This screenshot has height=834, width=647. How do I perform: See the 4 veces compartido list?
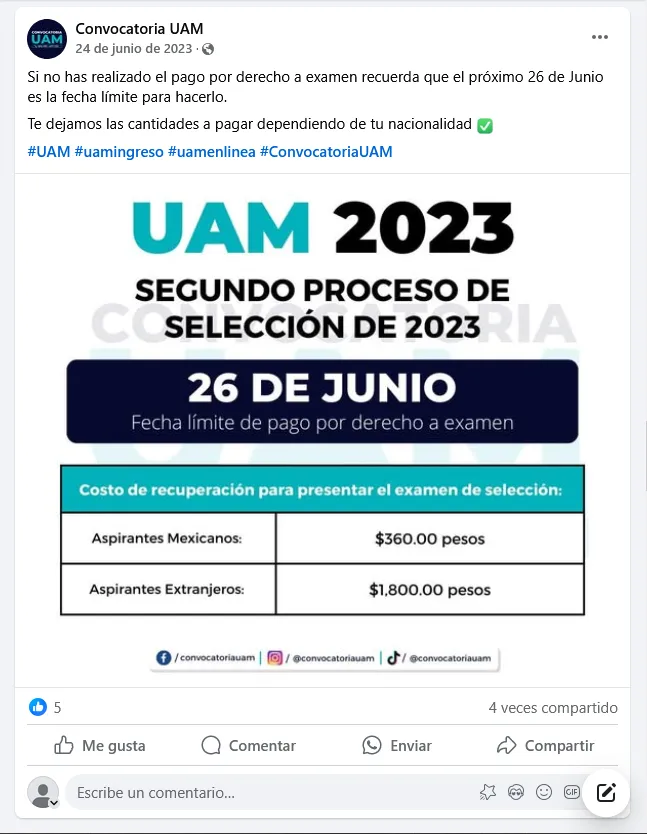552,707
